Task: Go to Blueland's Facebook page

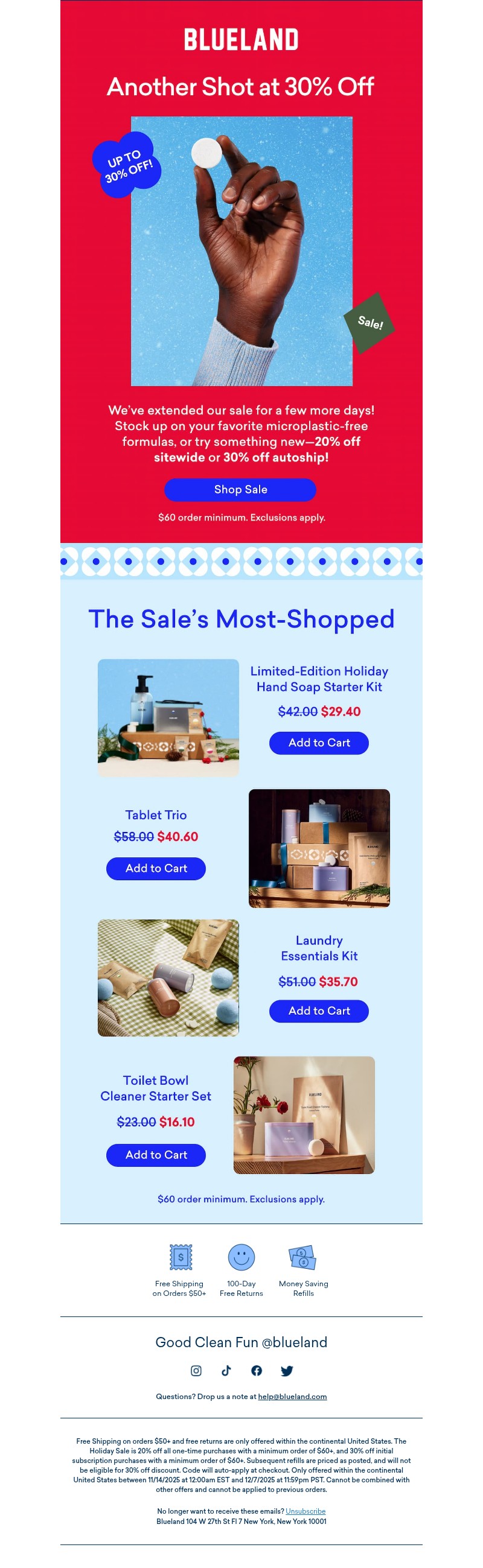Action: tap(257, 1370)
